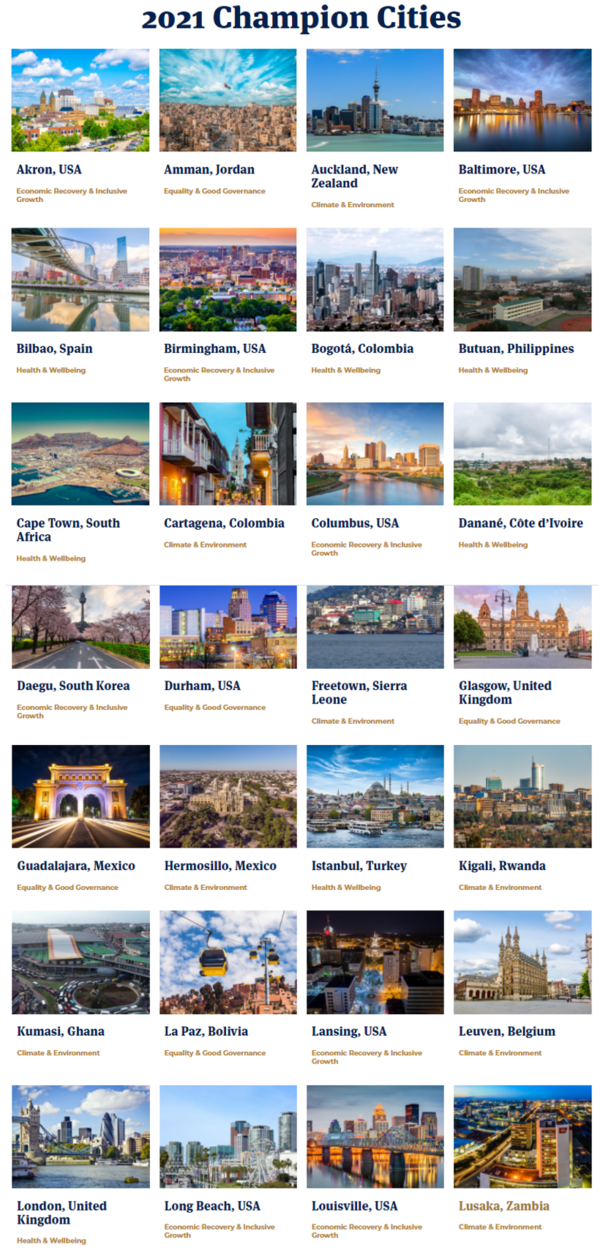Select the Amman, Jordan card

(x=228, y=101)
